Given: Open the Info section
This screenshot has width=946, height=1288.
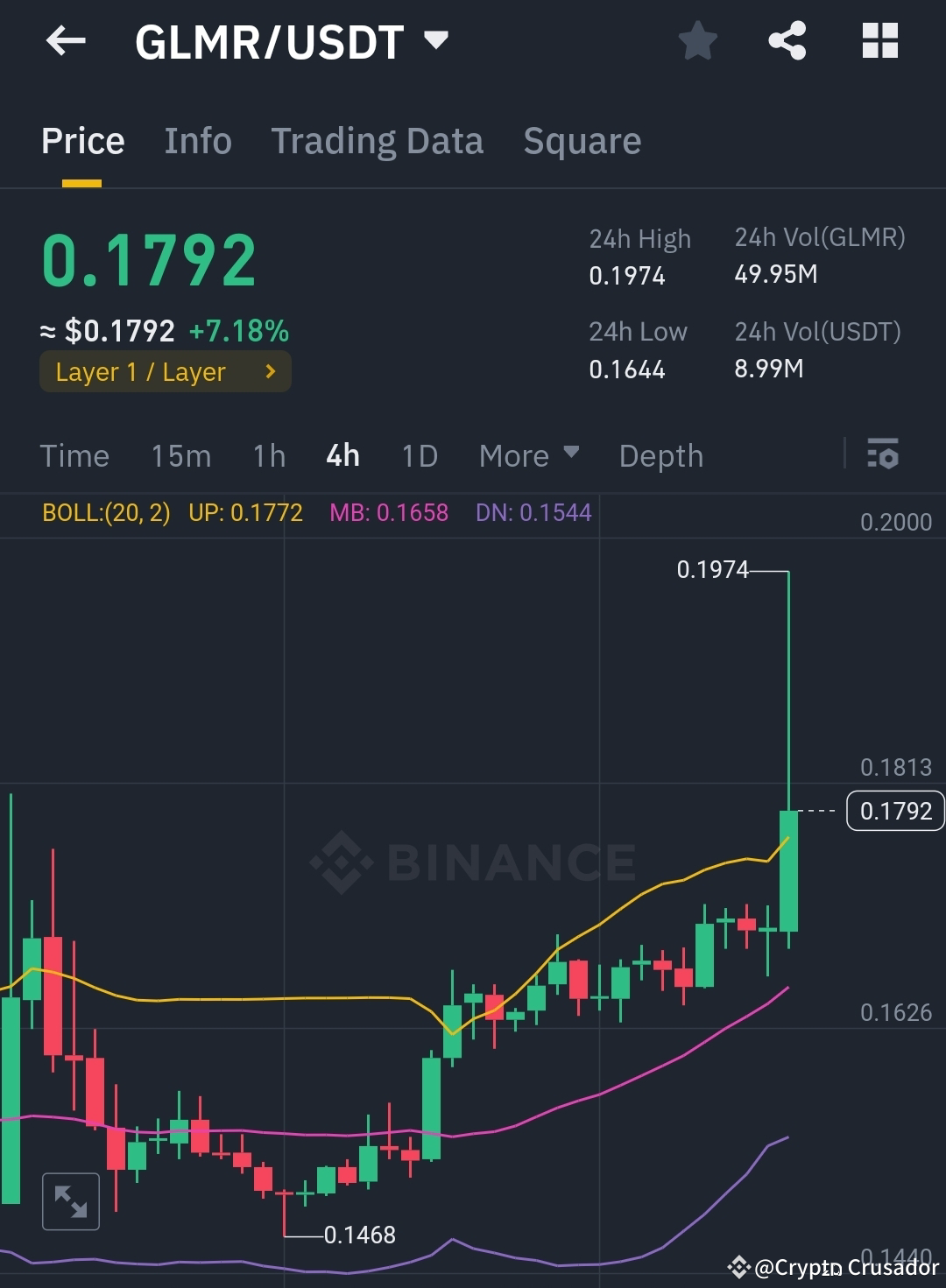Looking at the screenshot, I should (197, 141).
